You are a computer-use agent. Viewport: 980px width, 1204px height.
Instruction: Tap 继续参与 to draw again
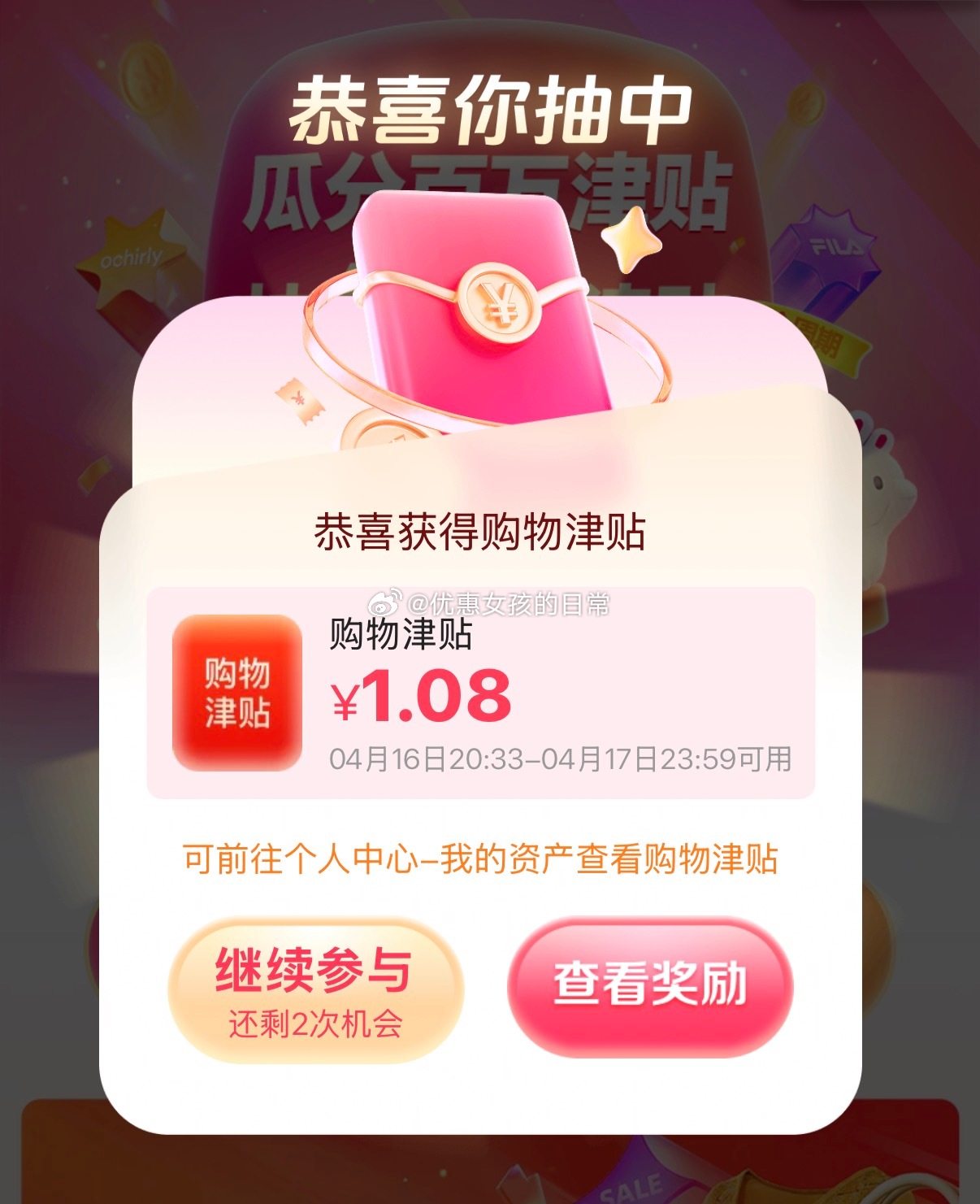tap(315, 990)
